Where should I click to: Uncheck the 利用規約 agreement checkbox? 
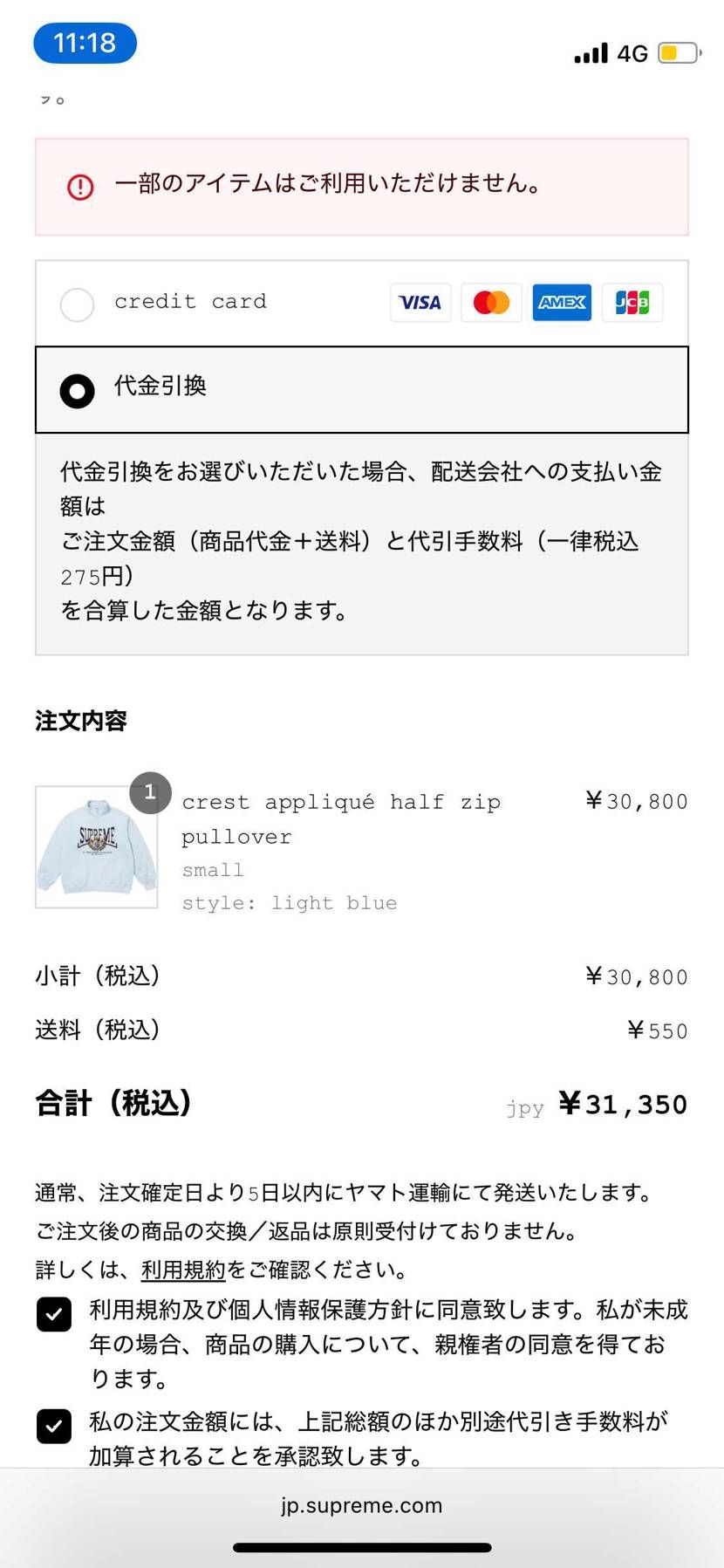click(54, 1314)
